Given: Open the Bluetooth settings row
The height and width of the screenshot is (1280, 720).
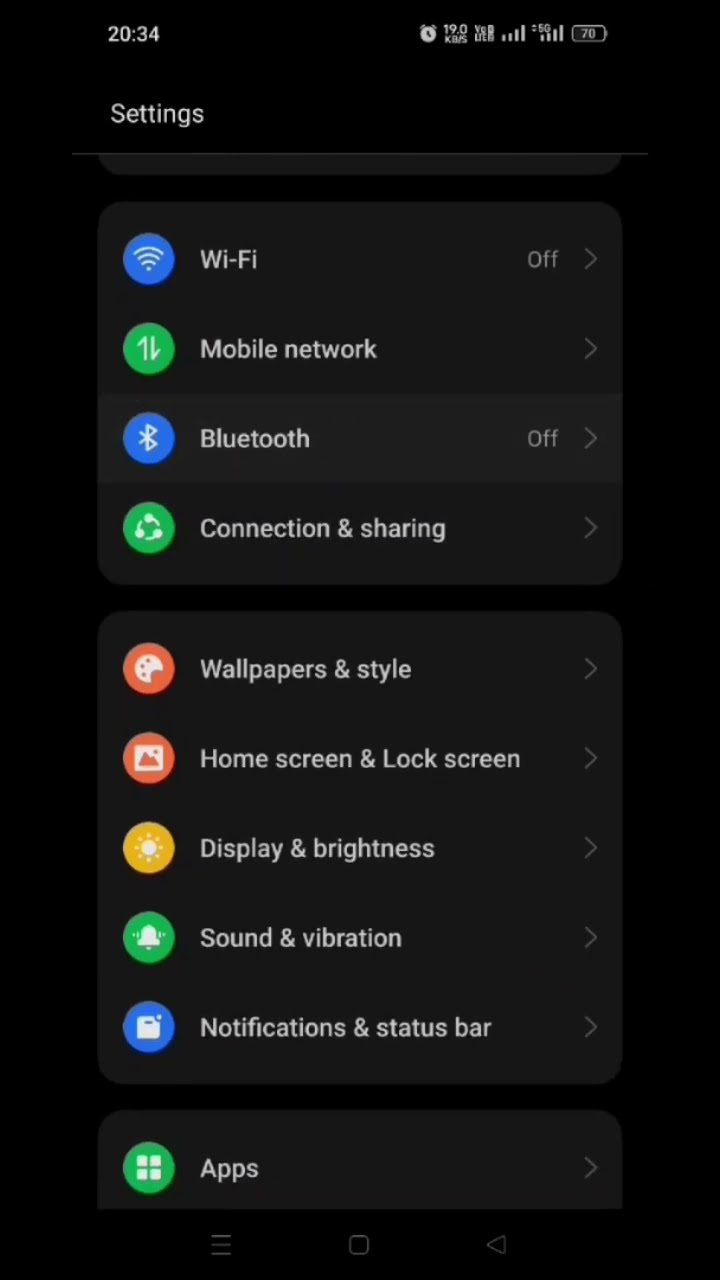Looking at the screenshot, I should pos(360,439).
